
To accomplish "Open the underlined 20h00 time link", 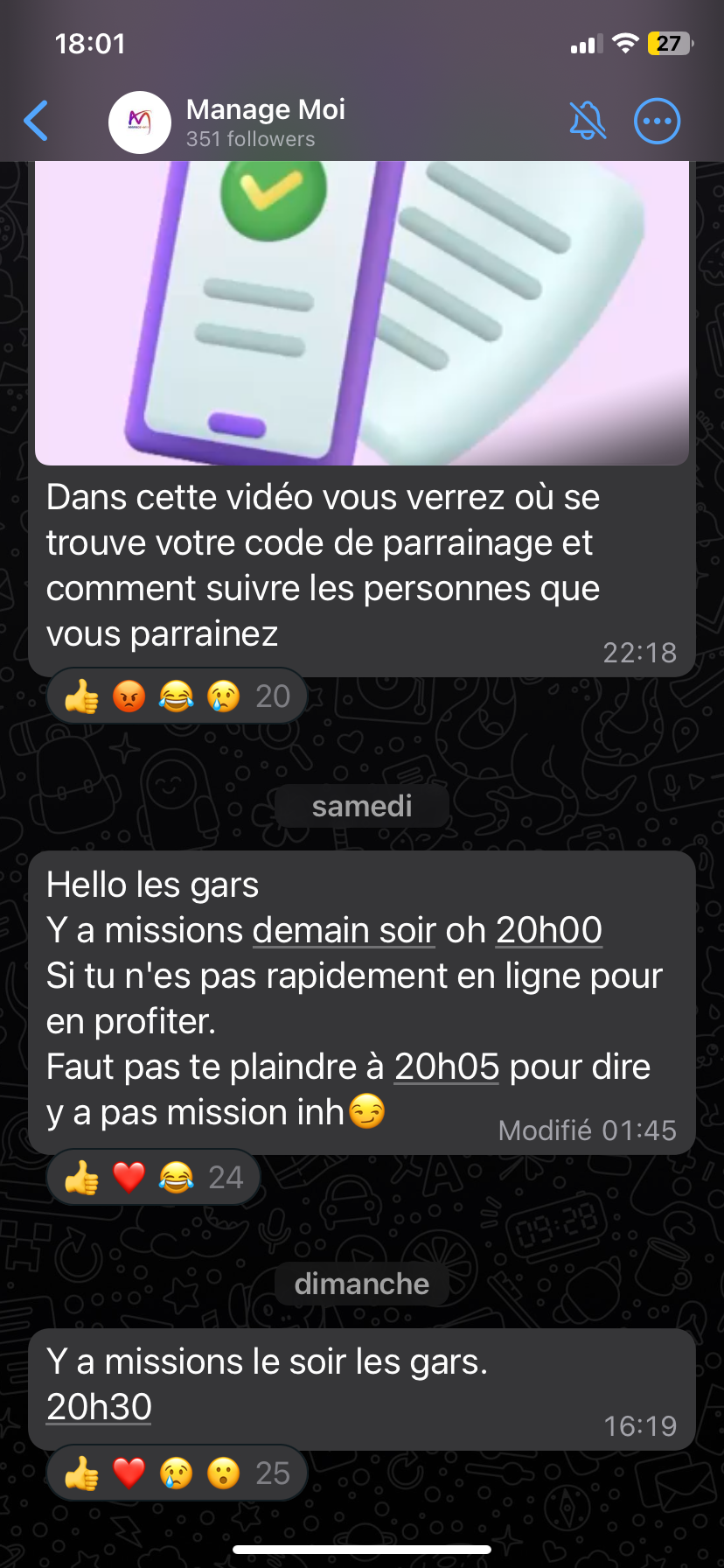I will [x=549, y=930].
